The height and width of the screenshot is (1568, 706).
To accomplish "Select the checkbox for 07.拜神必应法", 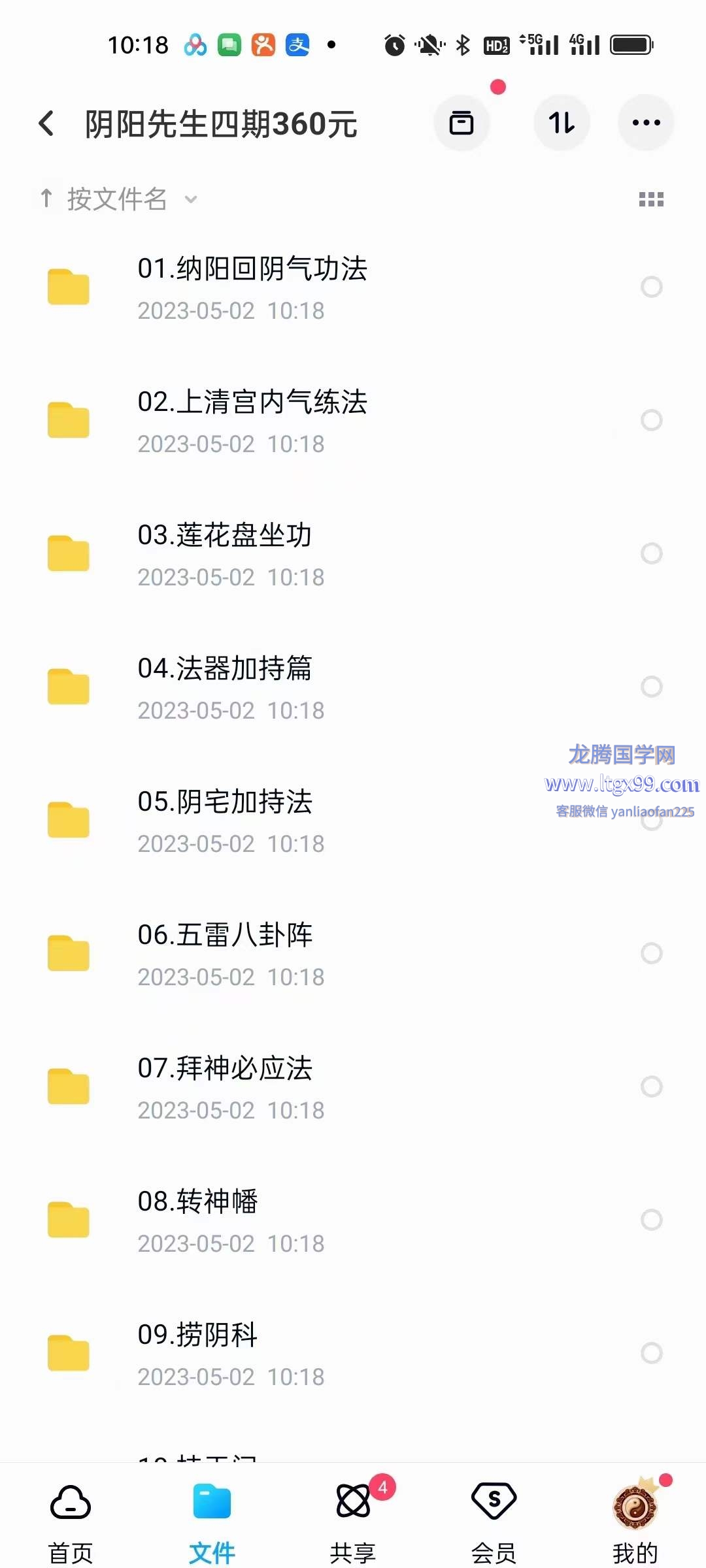I will point(651,1086).
